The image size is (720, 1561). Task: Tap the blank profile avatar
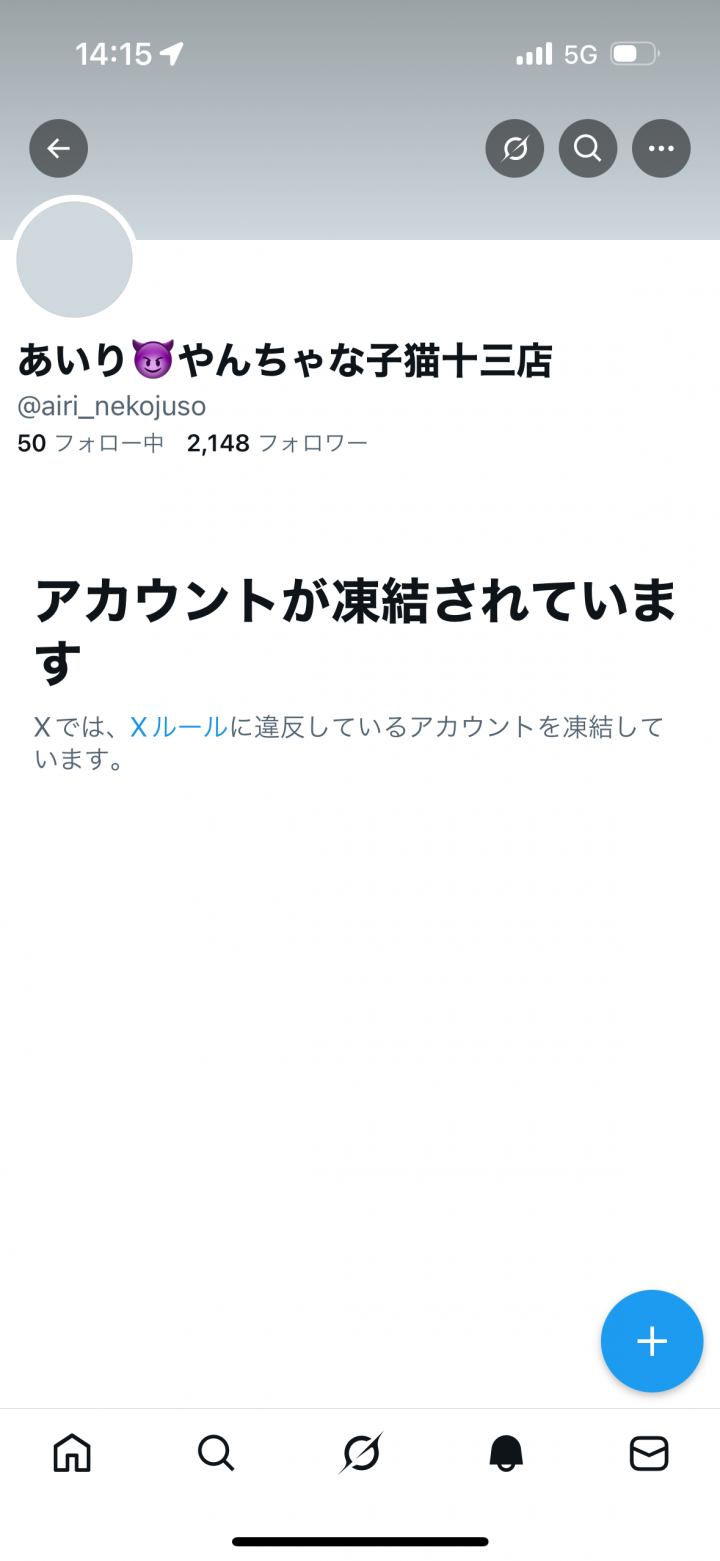click(x=75, y=259)
